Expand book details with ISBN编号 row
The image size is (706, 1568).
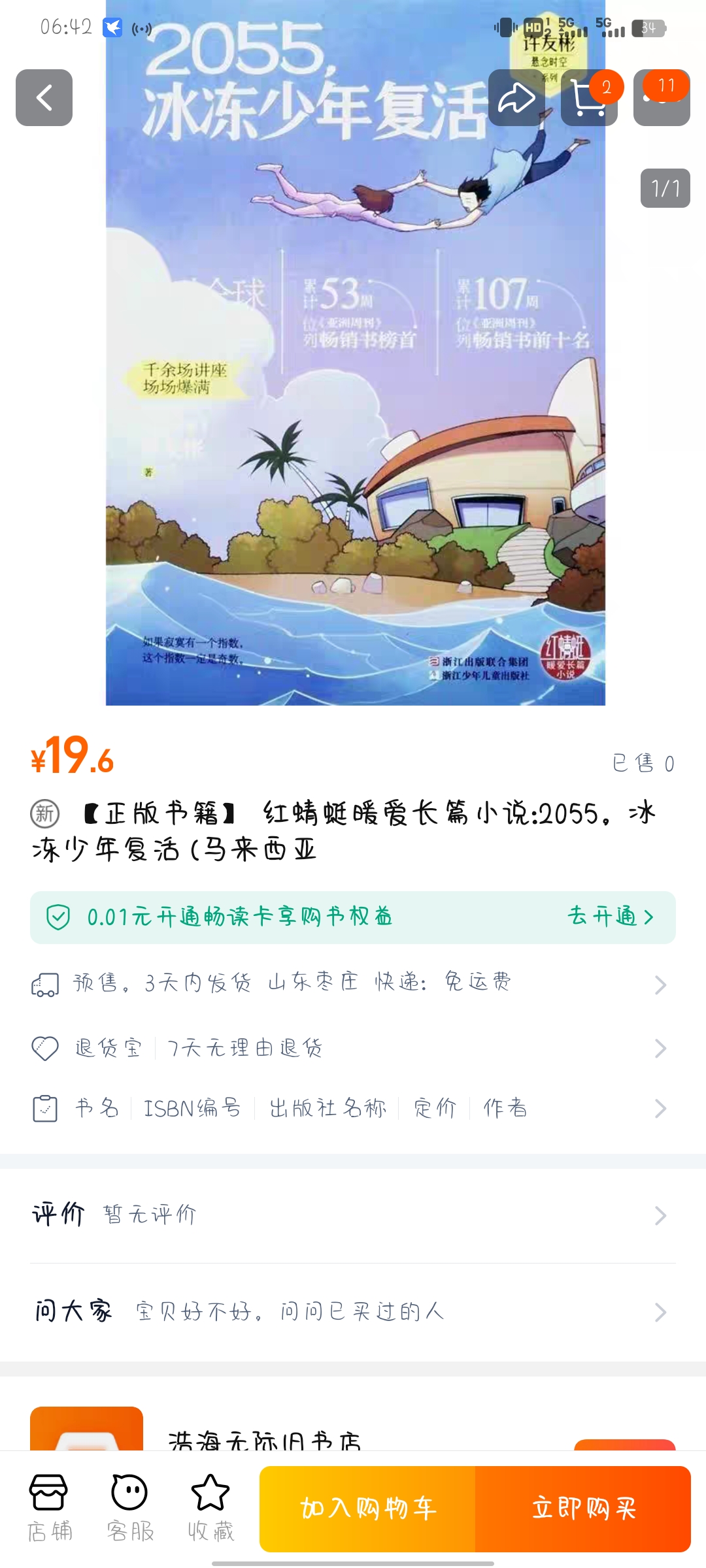coord(353,1109)
